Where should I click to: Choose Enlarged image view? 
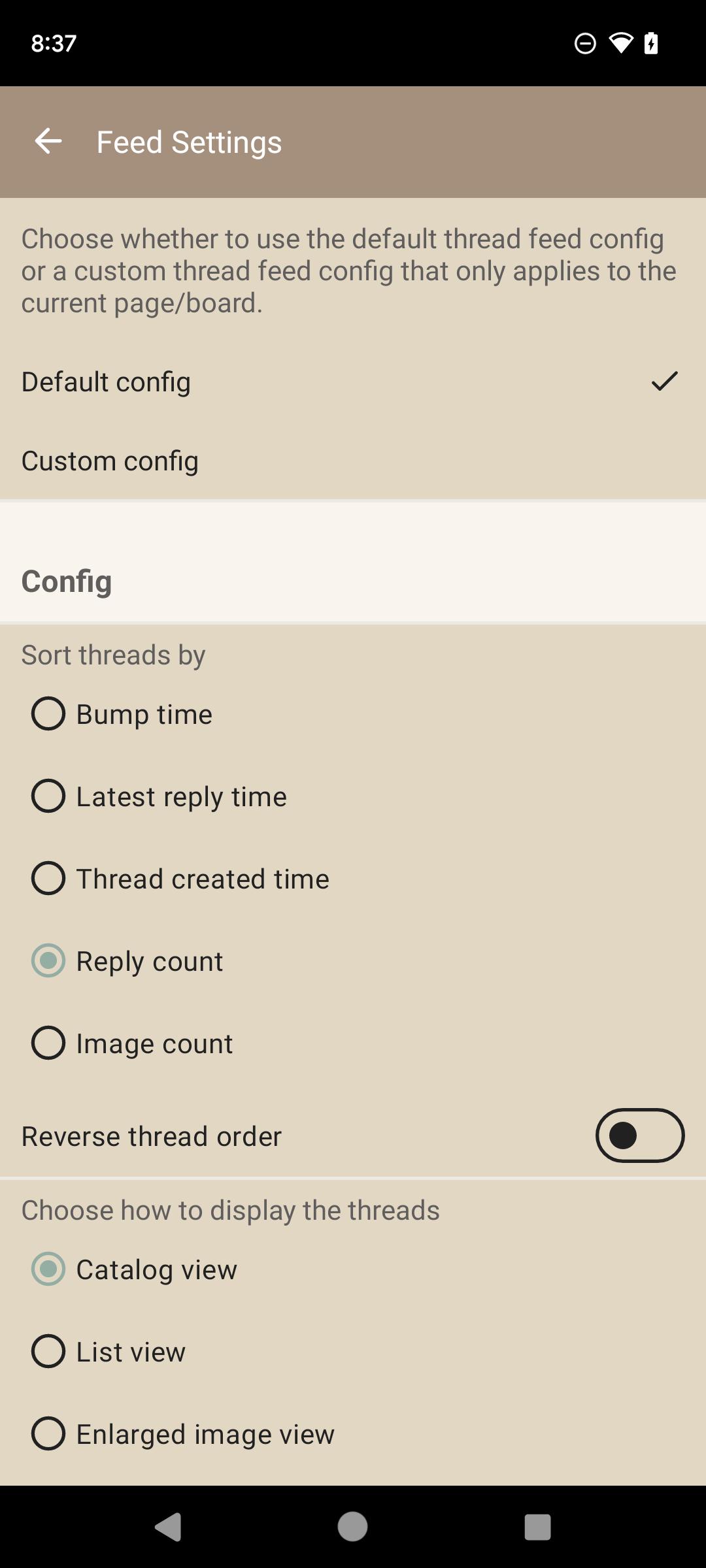pyautogui.click(x=353, y=1433)
